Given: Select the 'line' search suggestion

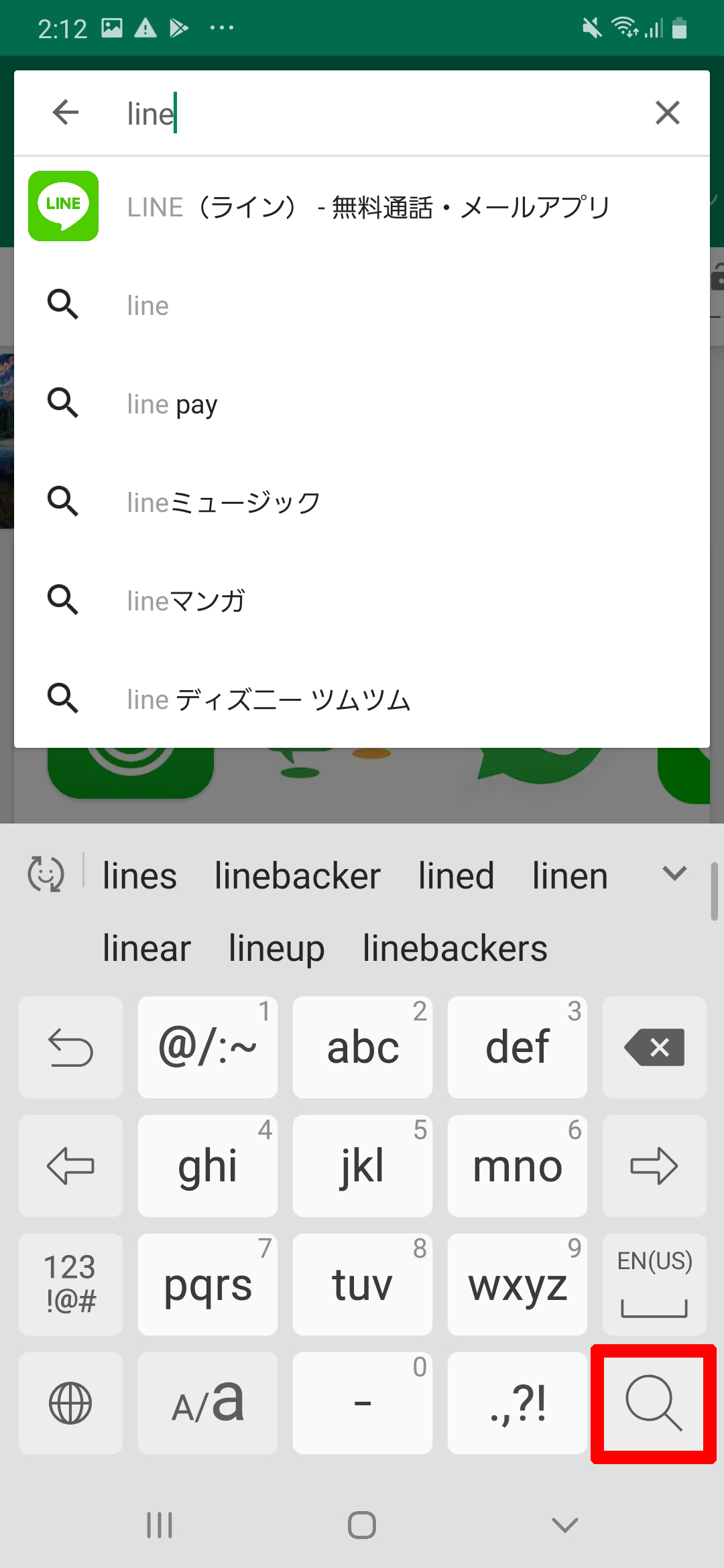Looking at the screenshot, I should [362, 306].
